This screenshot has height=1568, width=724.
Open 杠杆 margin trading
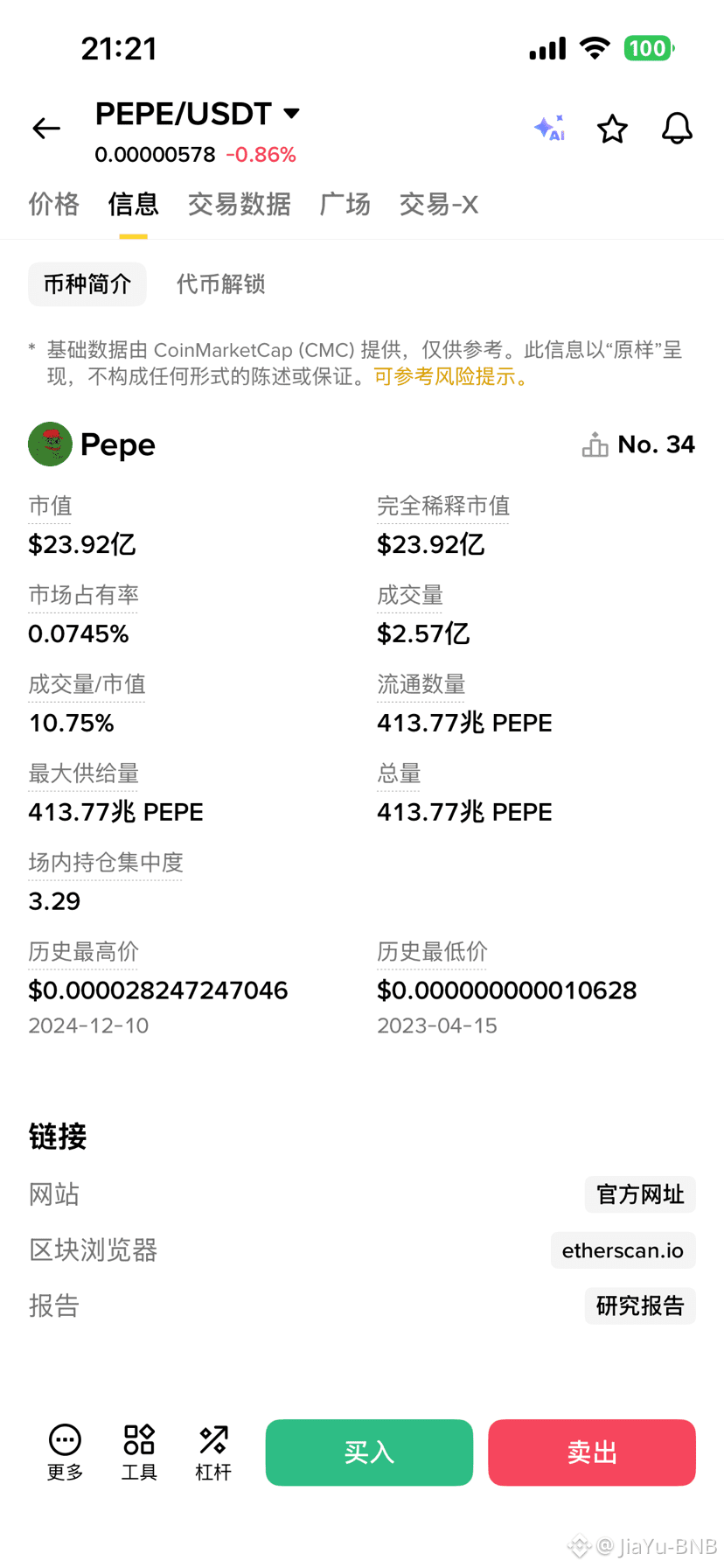click(x=213, y=1452)
